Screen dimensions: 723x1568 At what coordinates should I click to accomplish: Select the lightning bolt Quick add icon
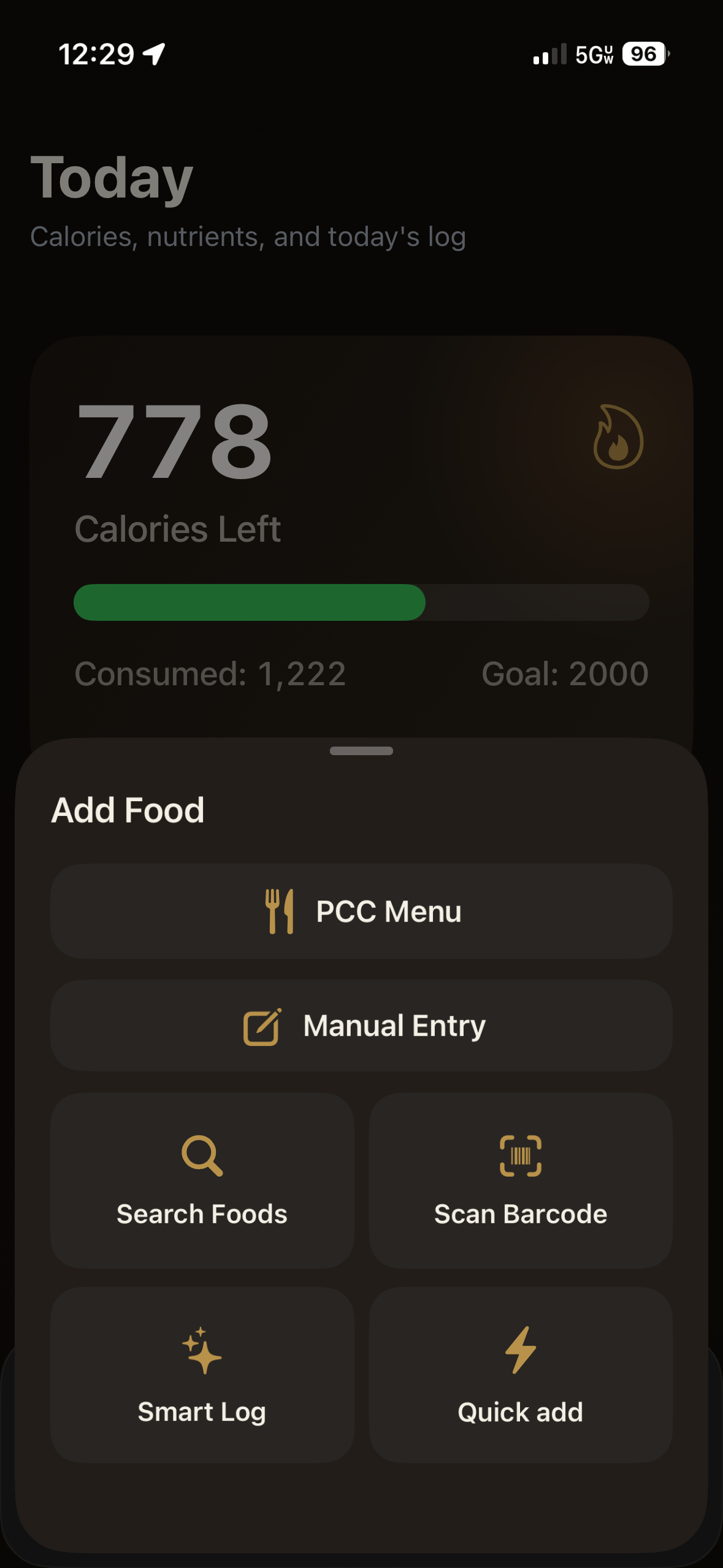[520, 1350]
